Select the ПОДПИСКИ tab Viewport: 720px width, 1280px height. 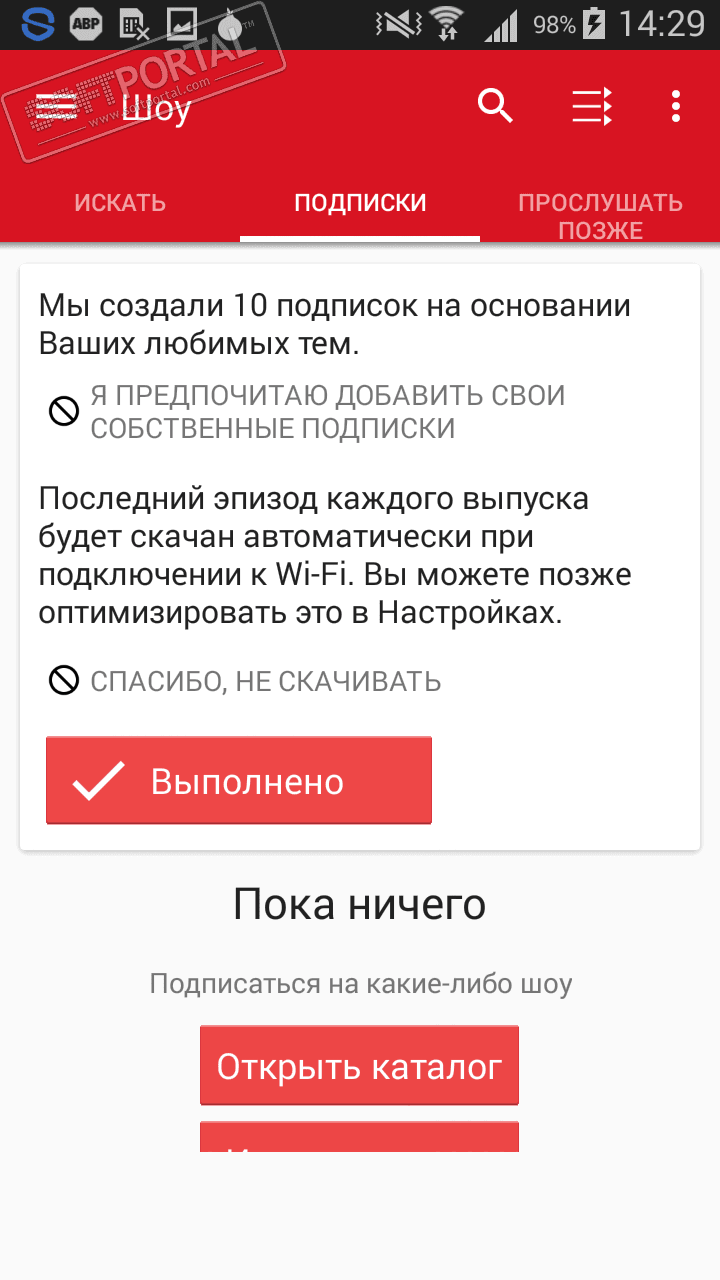tap(360, 203)
